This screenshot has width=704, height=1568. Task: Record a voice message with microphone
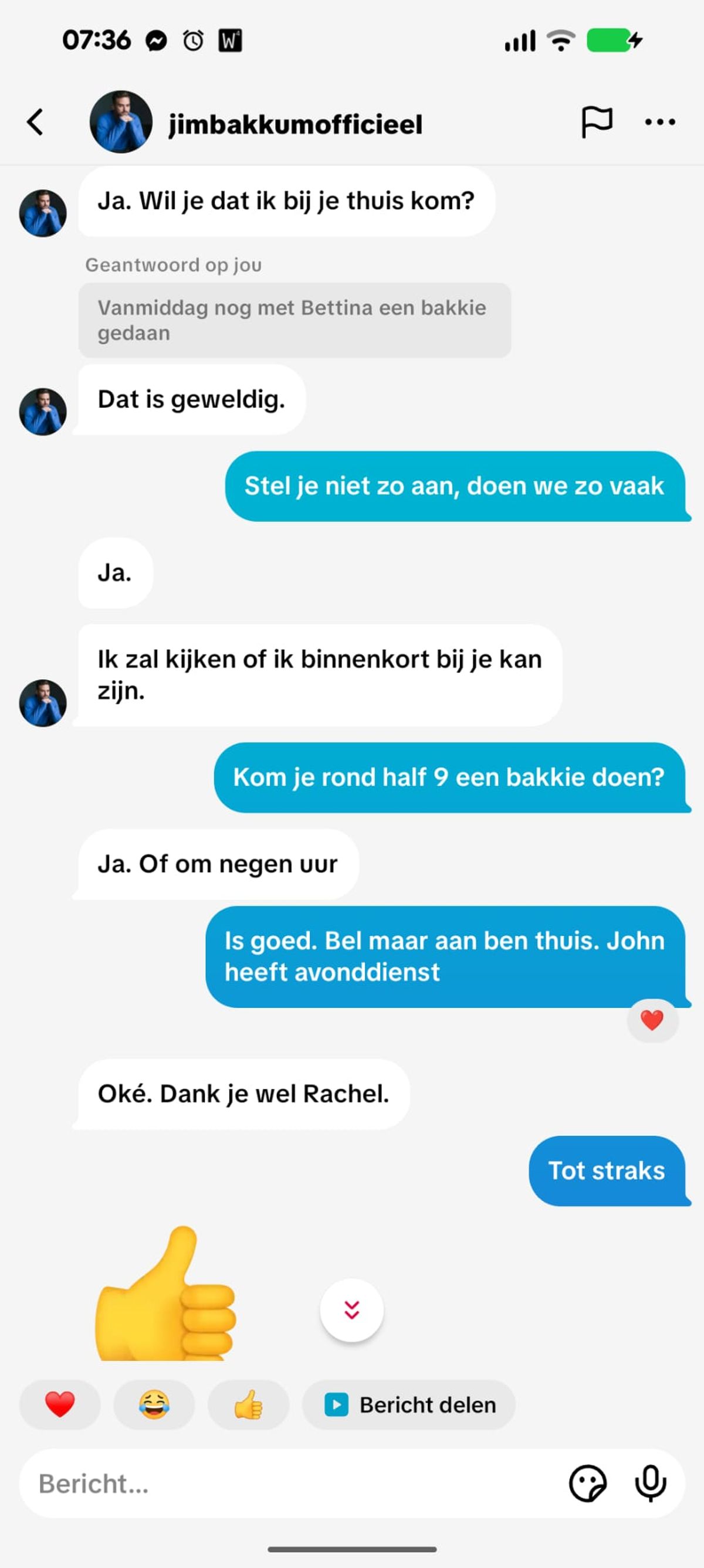[651, 1484]
